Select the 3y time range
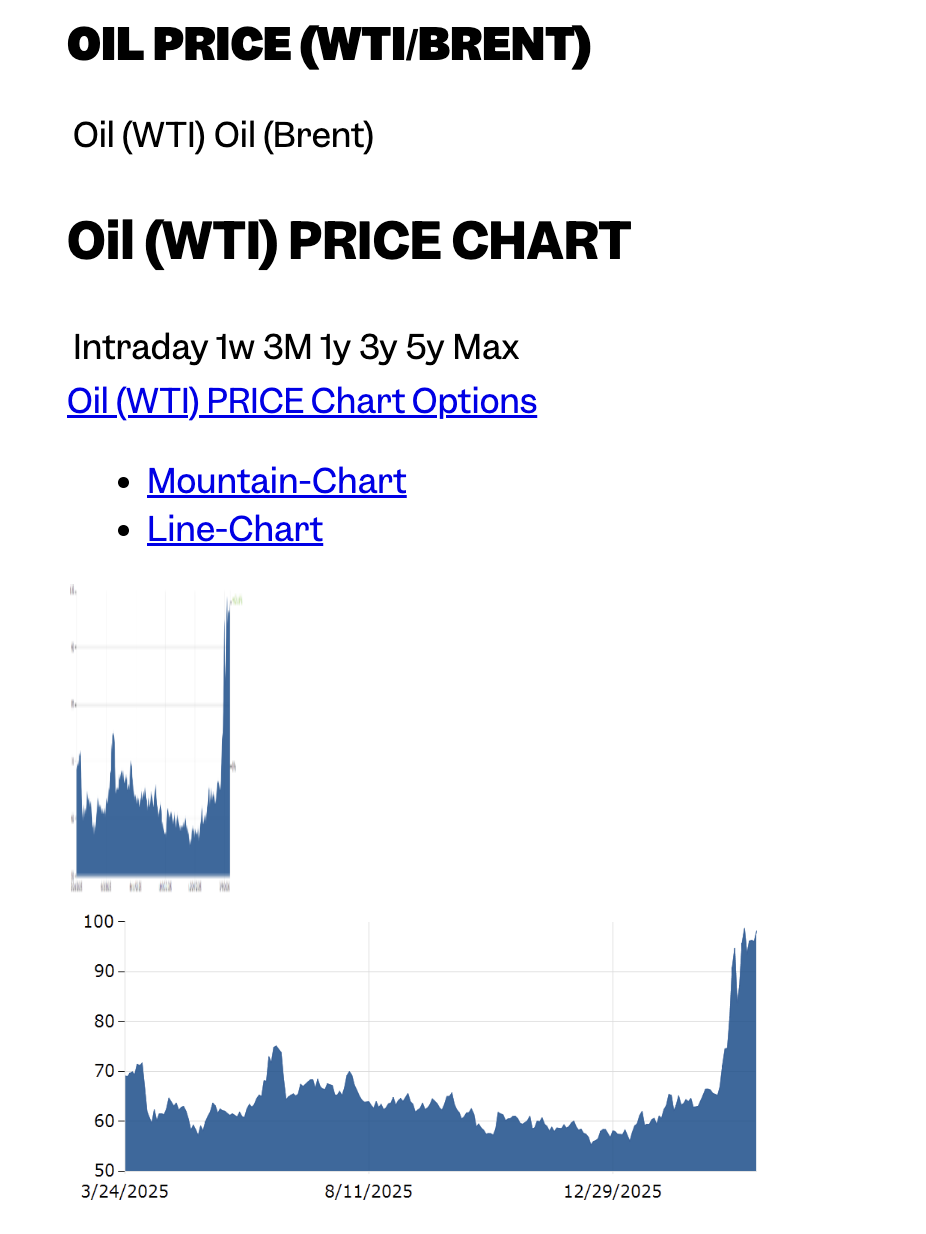This screenshot has width=926, height=1234. (x=378, y=348)
